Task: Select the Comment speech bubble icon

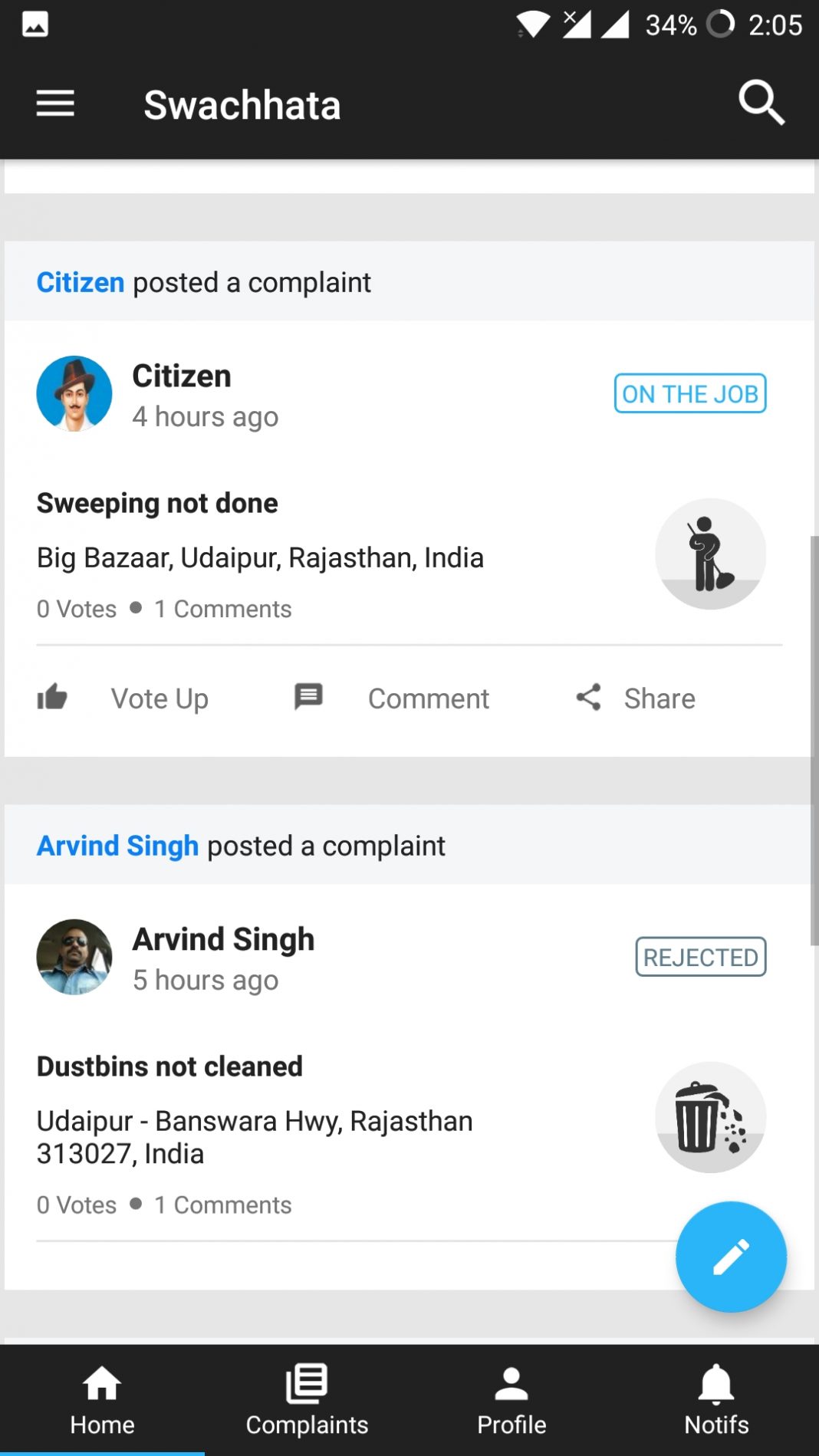Action: coord(307,697)
